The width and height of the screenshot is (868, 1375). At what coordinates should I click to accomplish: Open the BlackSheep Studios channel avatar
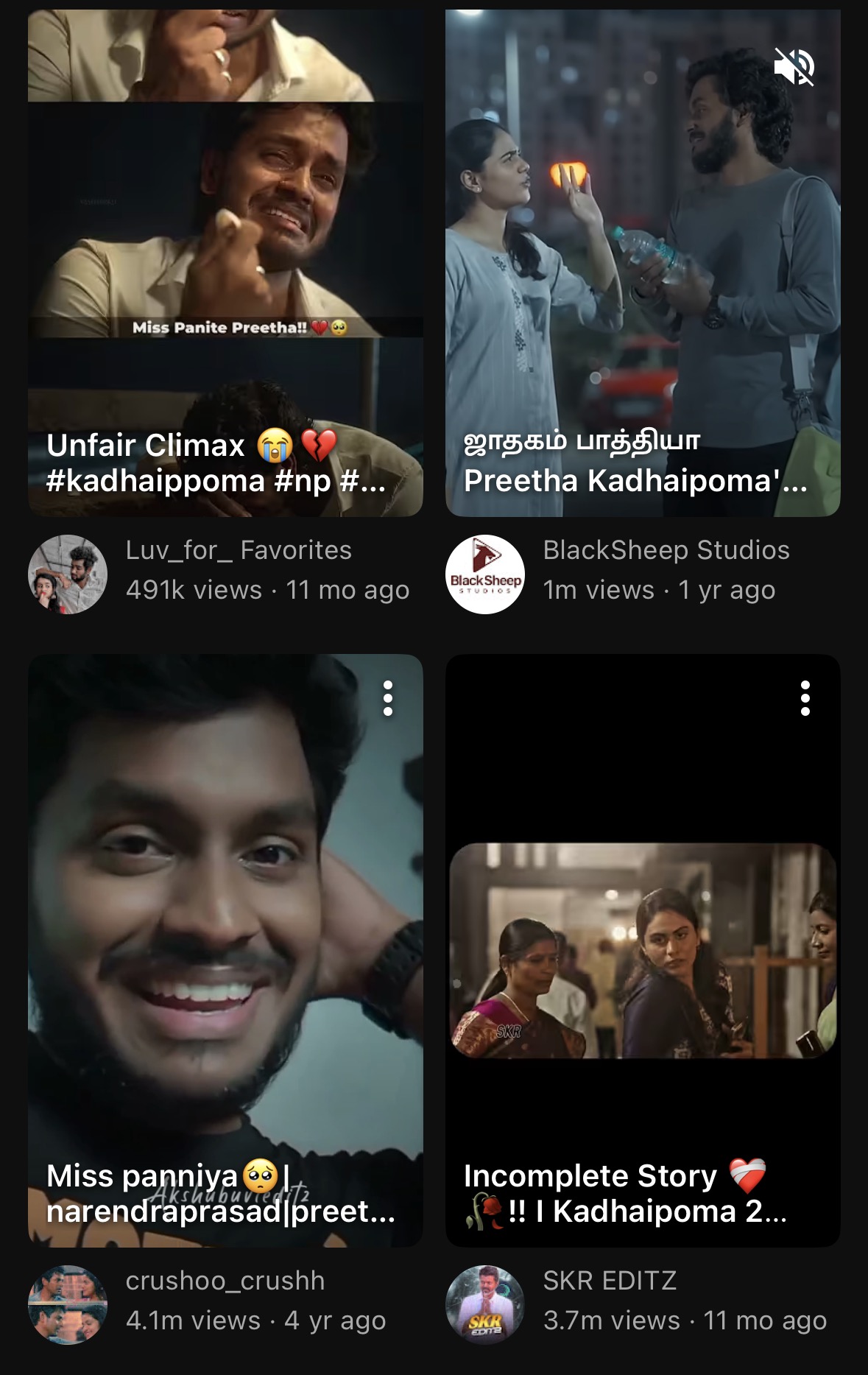click(x=484, y=574)
